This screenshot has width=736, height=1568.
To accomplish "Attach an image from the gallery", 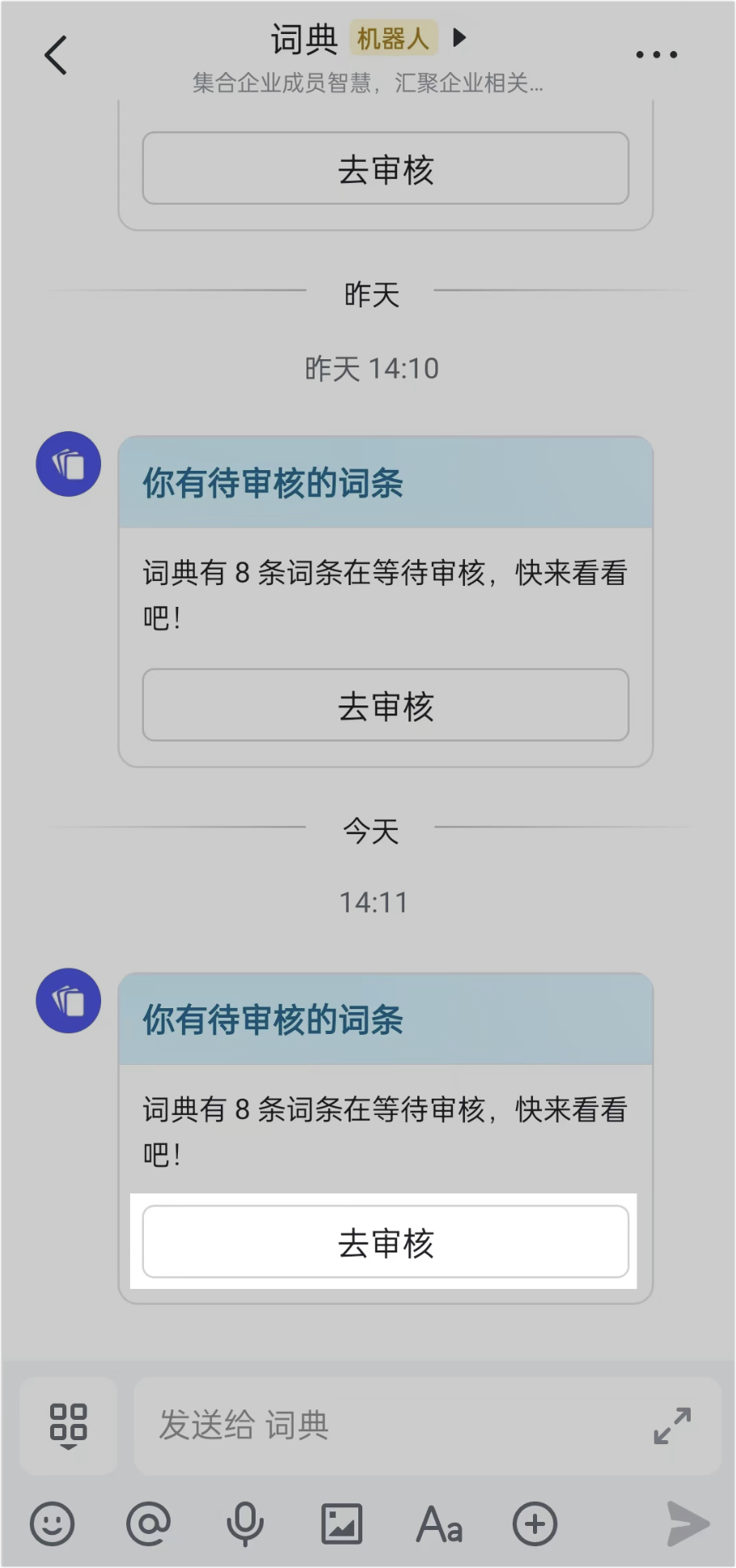I will click(341, 1524).
